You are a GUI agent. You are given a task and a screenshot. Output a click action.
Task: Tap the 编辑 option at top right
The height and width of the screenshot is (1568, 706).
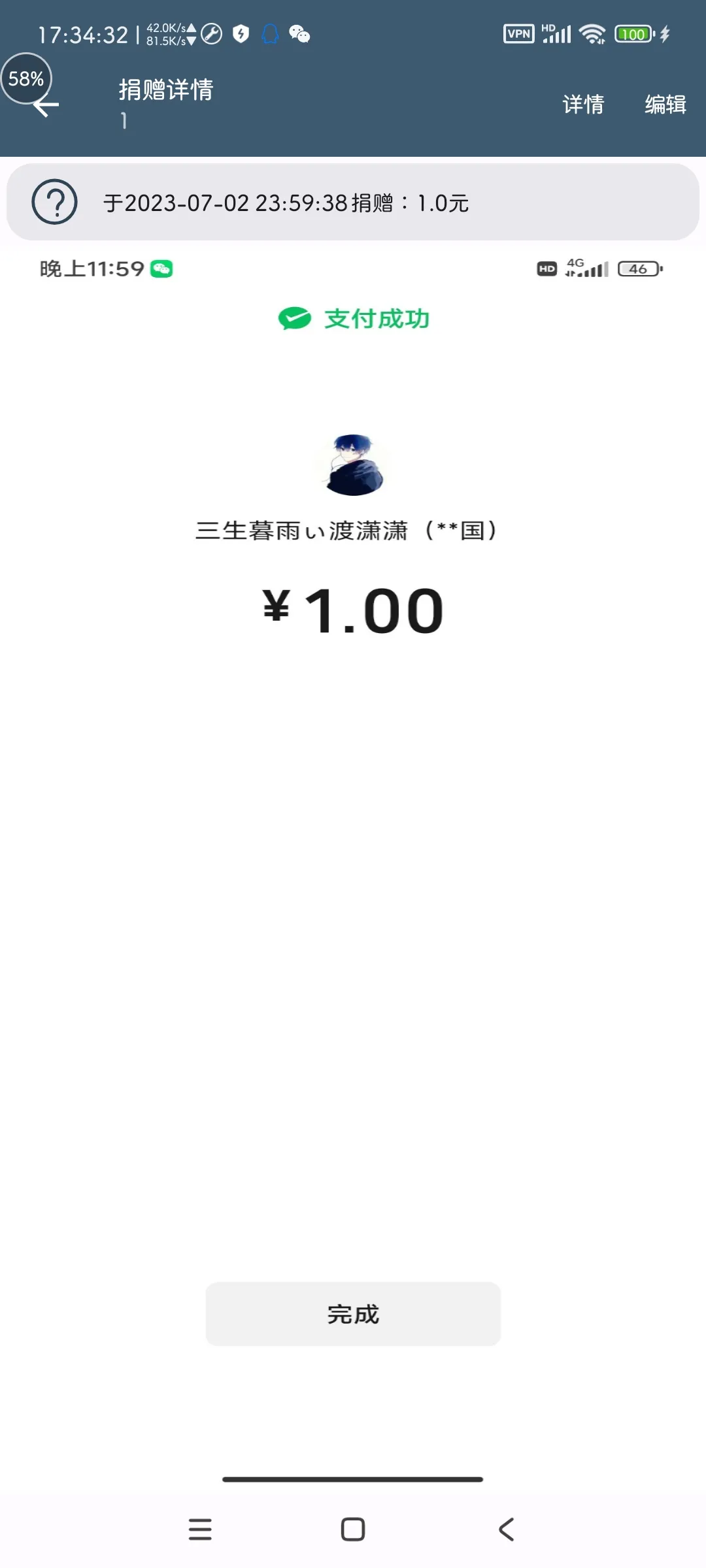(664, 105)
